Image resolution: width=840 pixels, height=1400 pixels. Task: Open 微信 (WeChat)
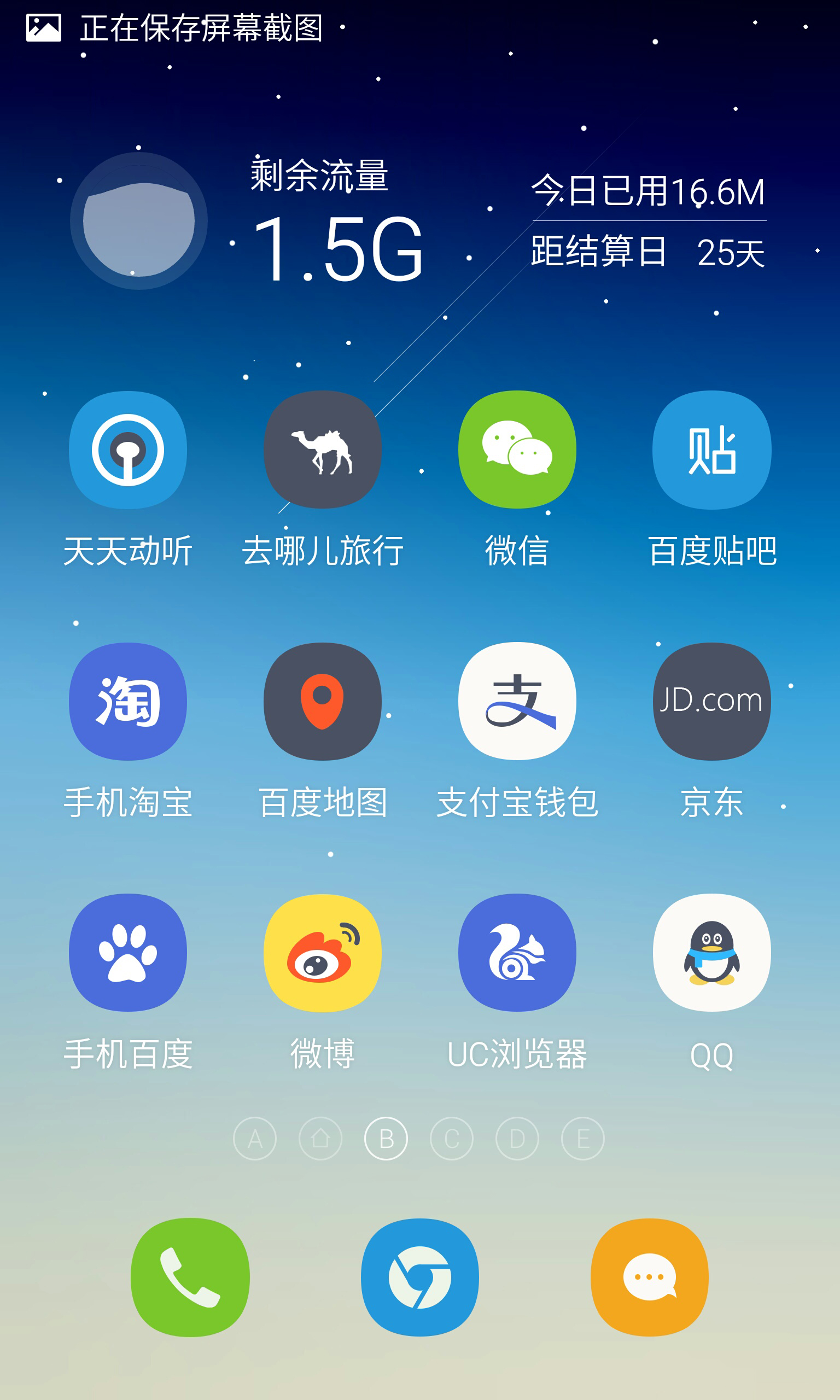coord(517,450)
